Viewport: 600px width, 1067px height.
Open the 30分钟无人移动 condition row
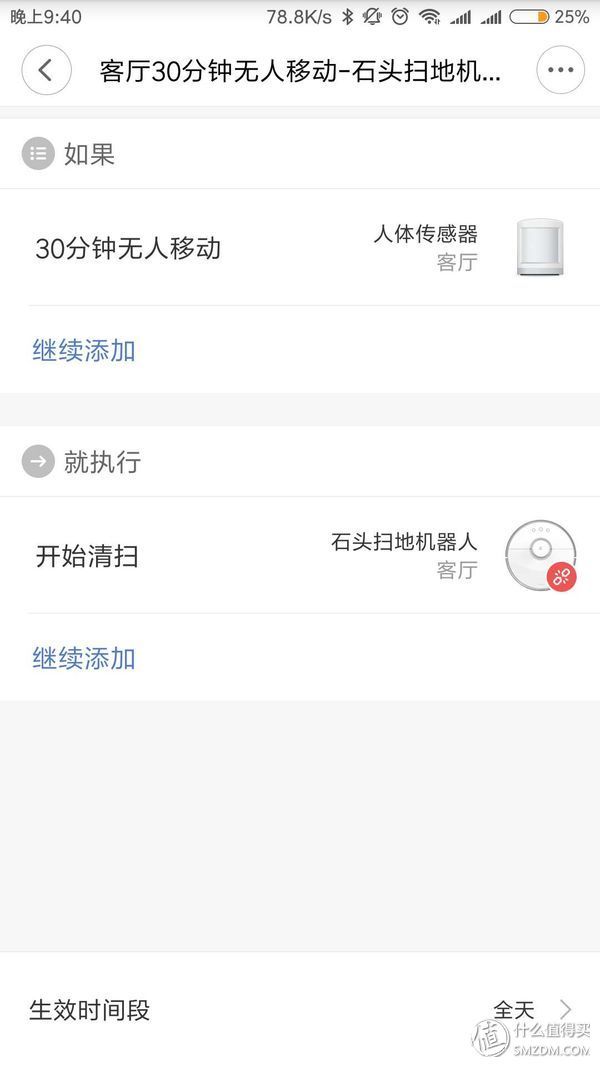coord(300,248)
